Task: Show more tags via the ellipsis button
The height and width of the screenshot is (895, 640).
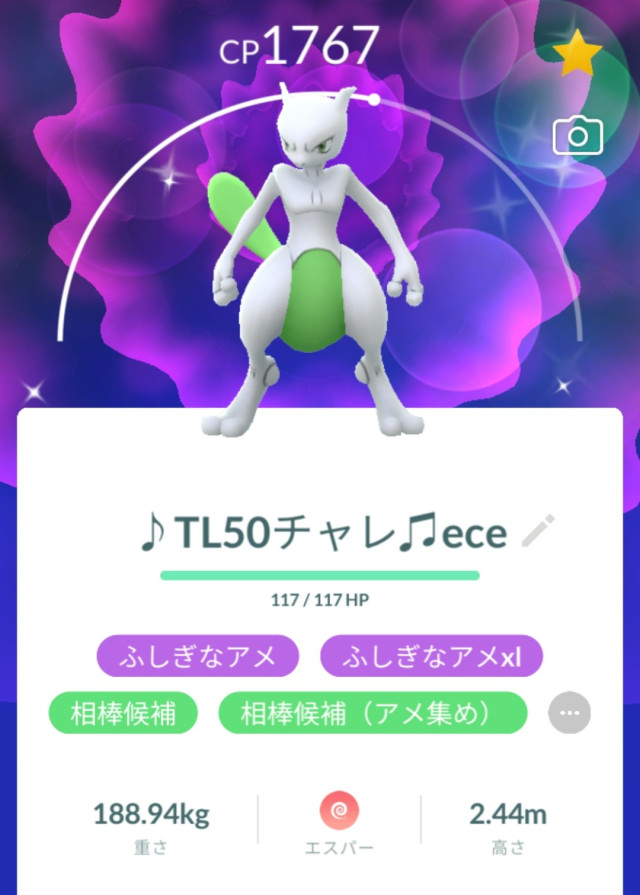Action: [570, 713]
